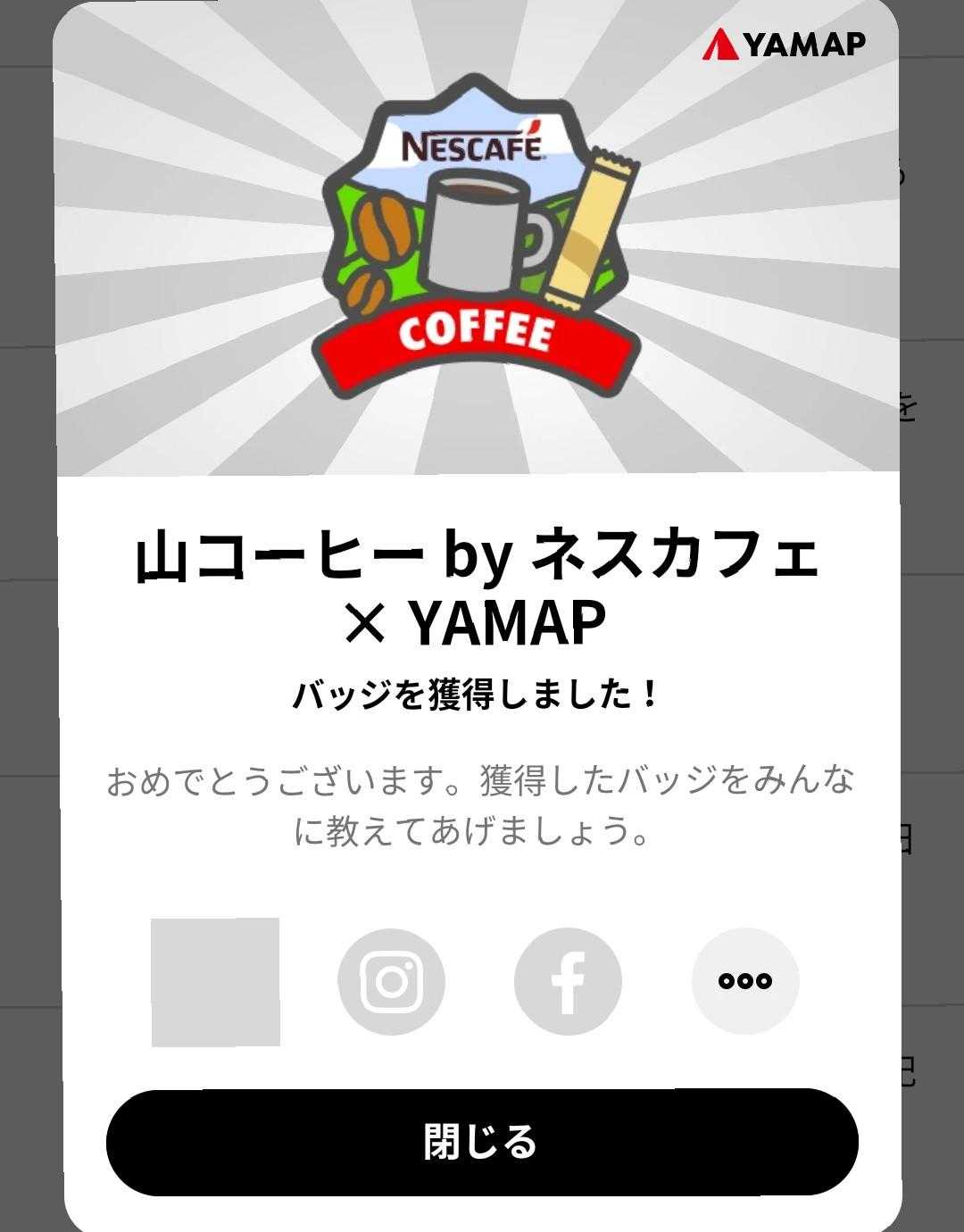Screen dimensions: 964x1232
Task: Open more sharing options
Action: [x=745, y=981]
